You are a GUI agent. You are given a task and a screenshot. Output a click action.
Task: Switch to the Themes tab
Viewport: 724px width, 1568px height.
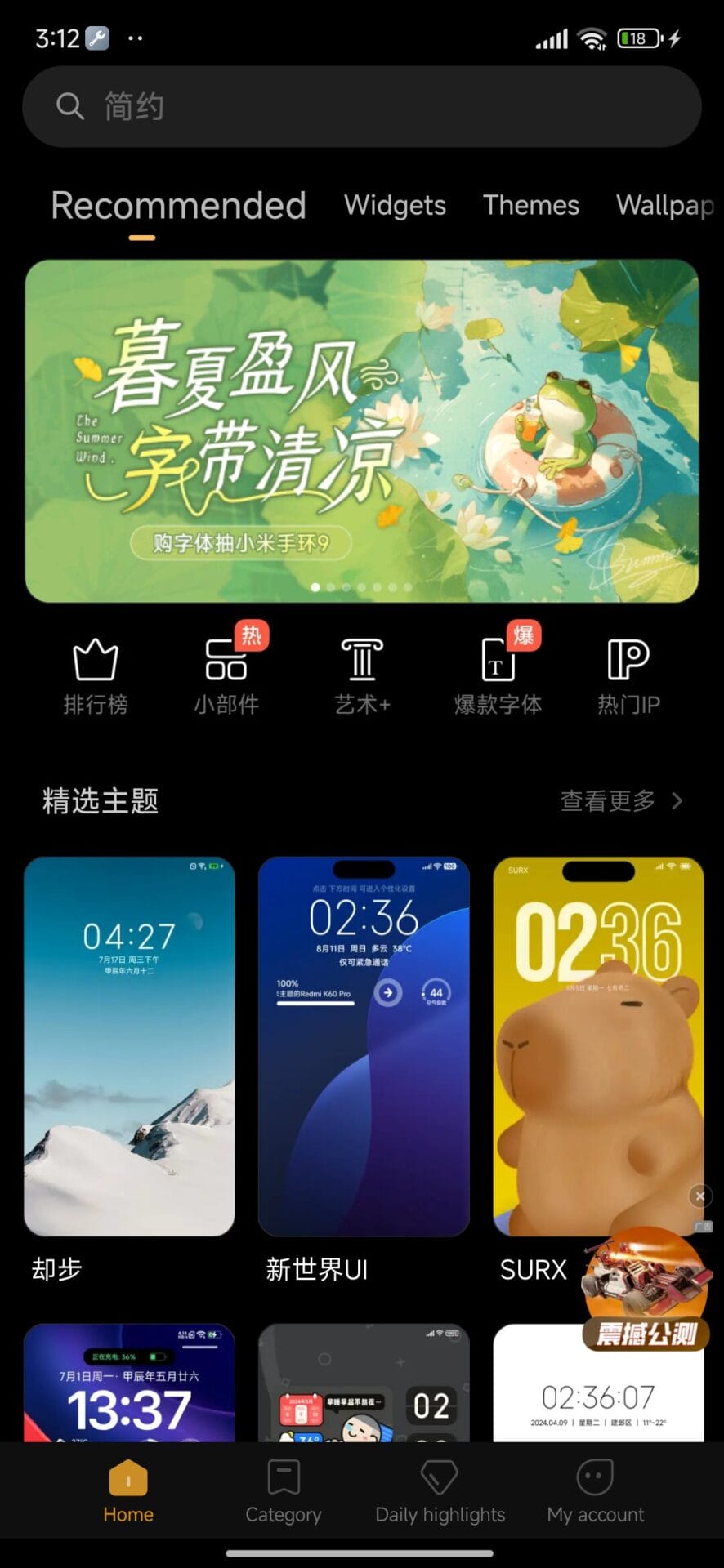click(530, 205)
